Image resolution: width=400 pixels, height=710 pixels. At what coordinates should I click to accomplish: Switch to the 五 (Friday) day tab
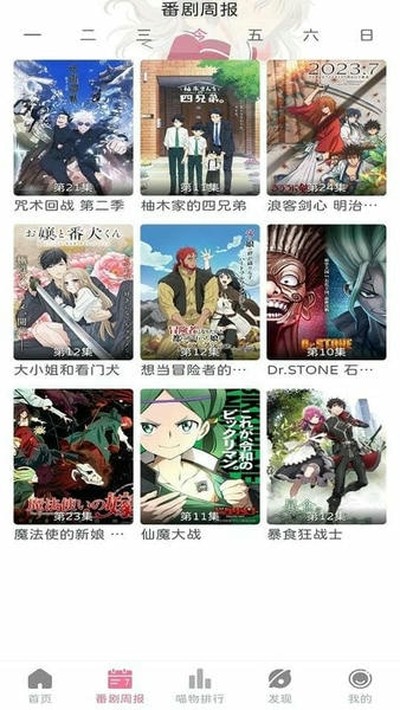[255, 35]
